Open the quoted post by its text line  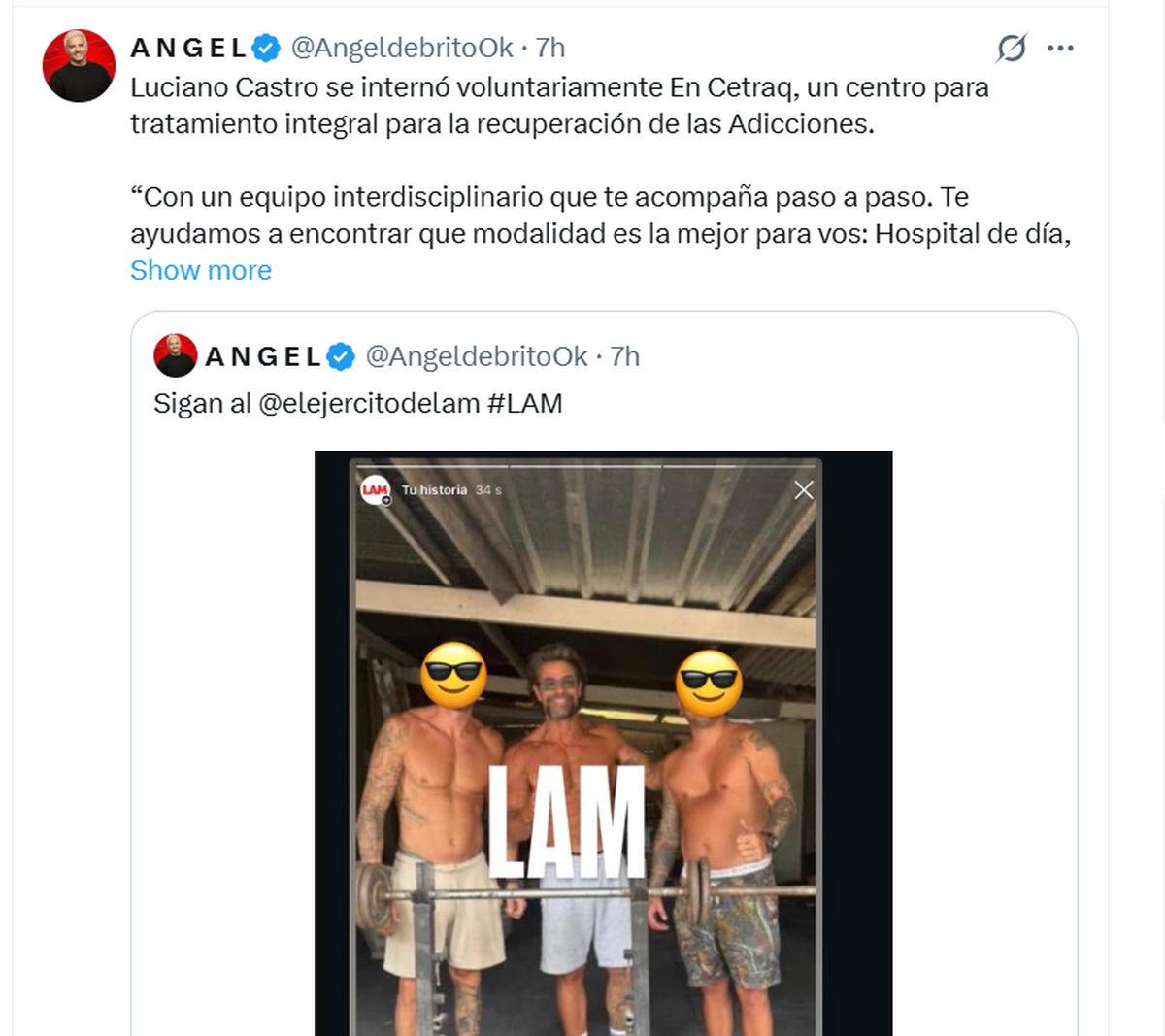(358, 403)
